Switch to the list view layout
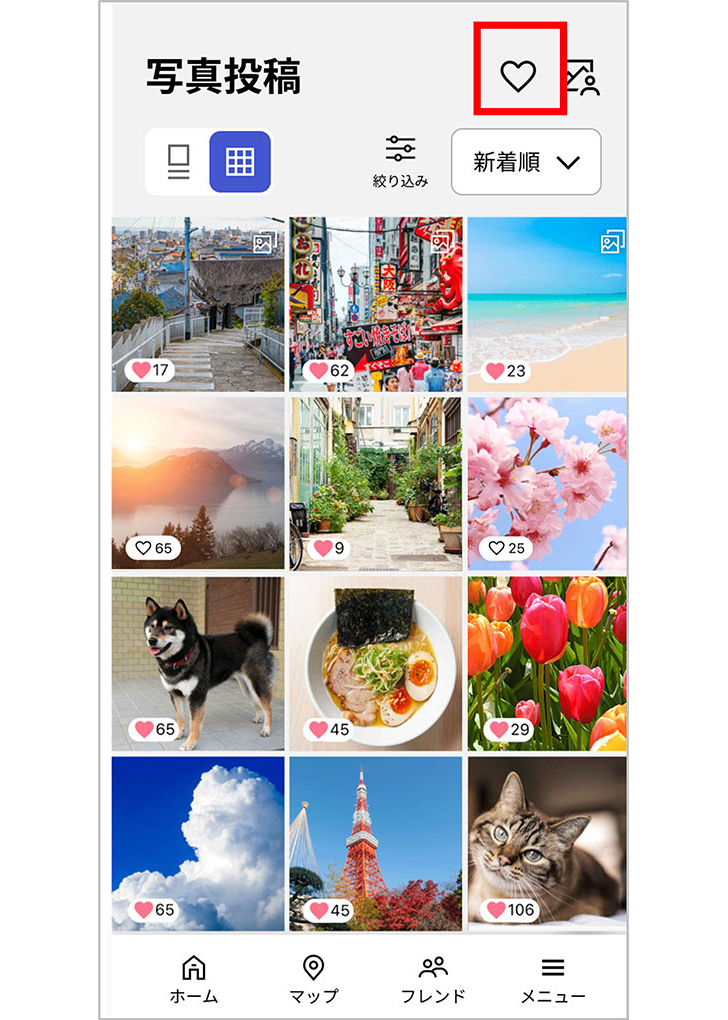 (178, 161)
